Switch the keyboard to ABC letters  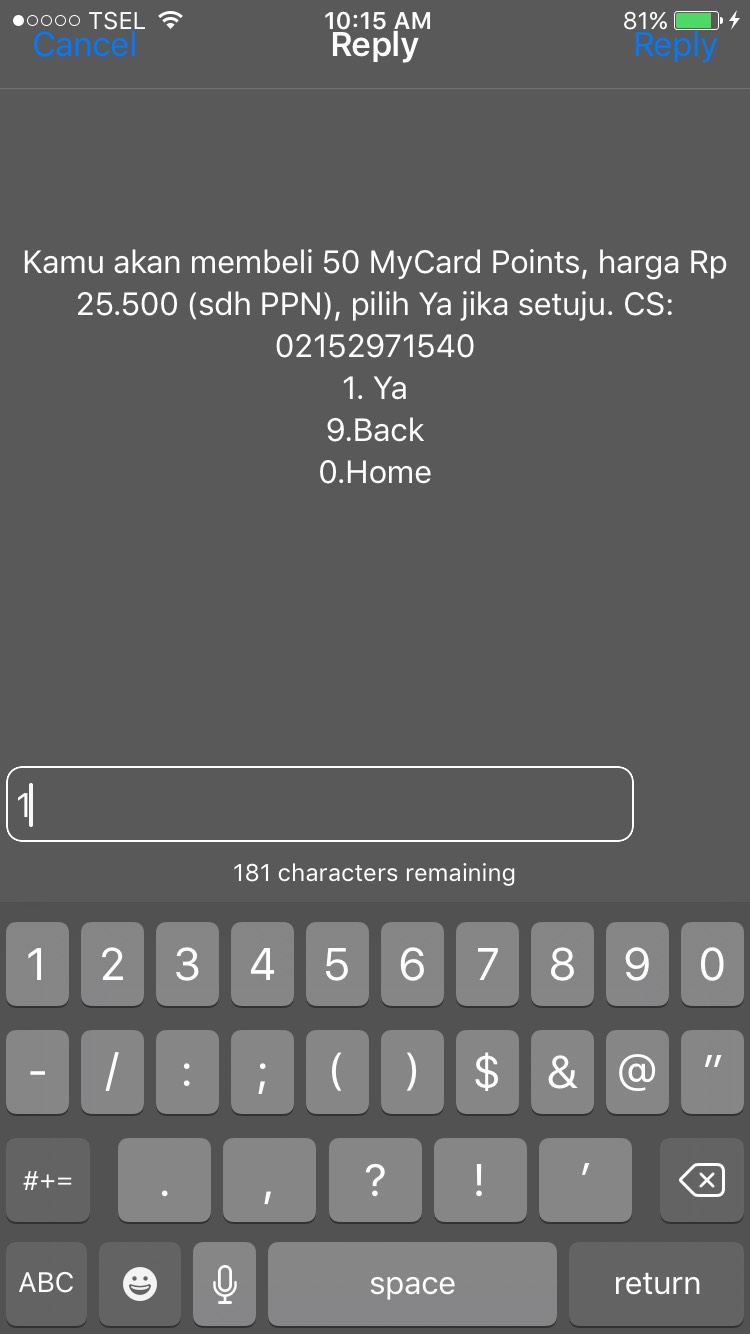[47, 1284]
